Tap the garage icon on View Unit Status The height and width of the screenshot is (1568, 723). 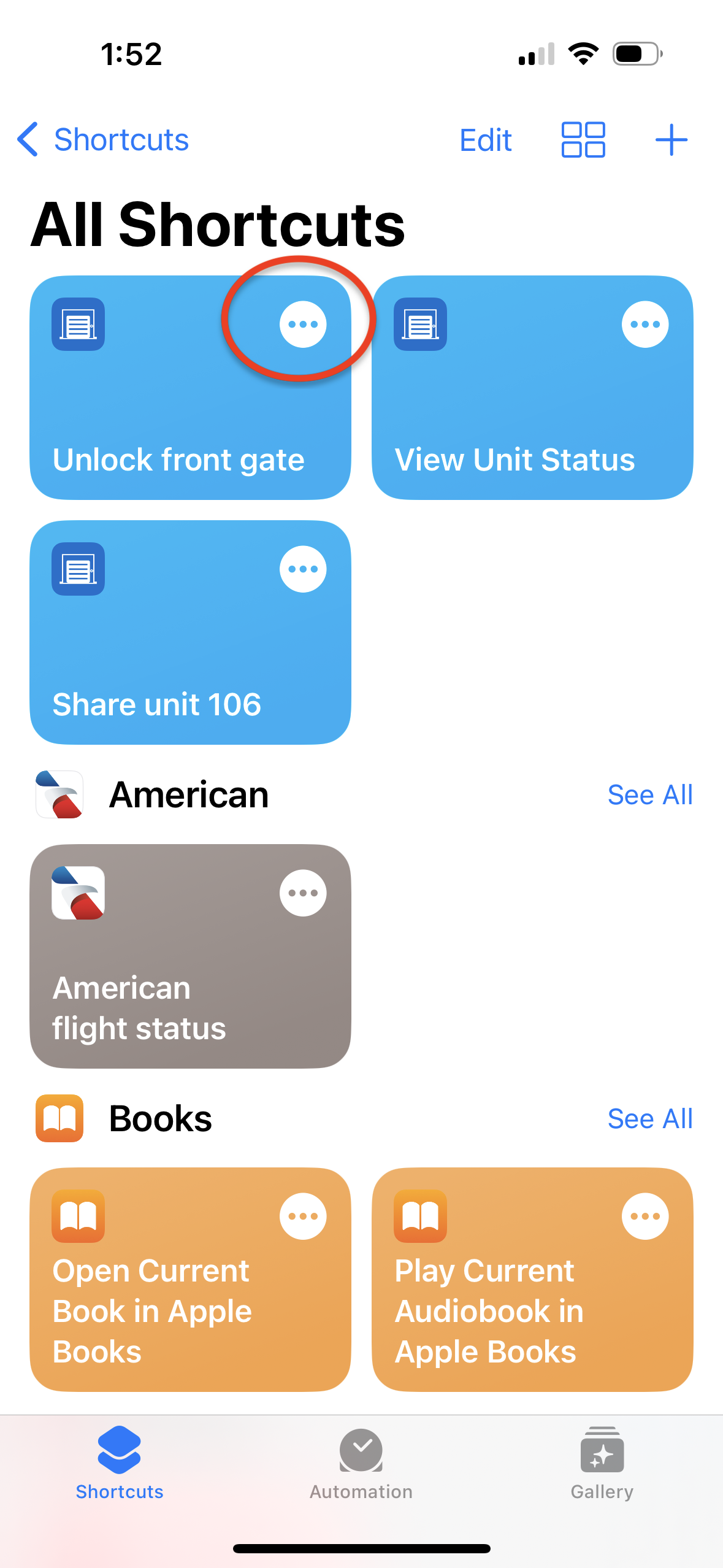[x=419, y=324]
